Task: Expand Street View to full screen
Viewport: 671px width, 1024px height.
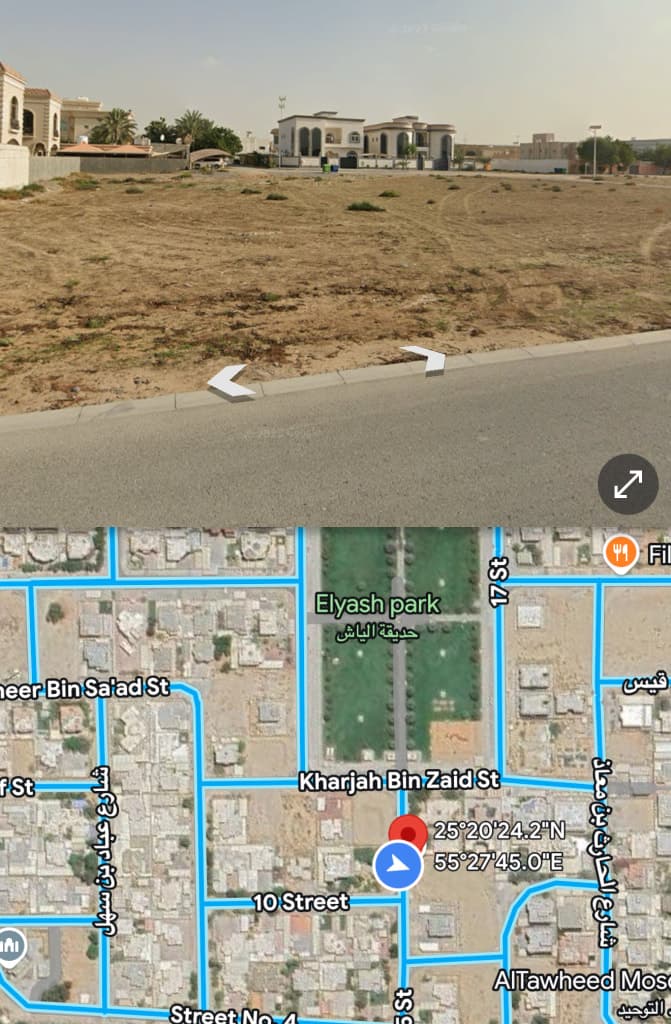Action: click(x=628, y=484)
